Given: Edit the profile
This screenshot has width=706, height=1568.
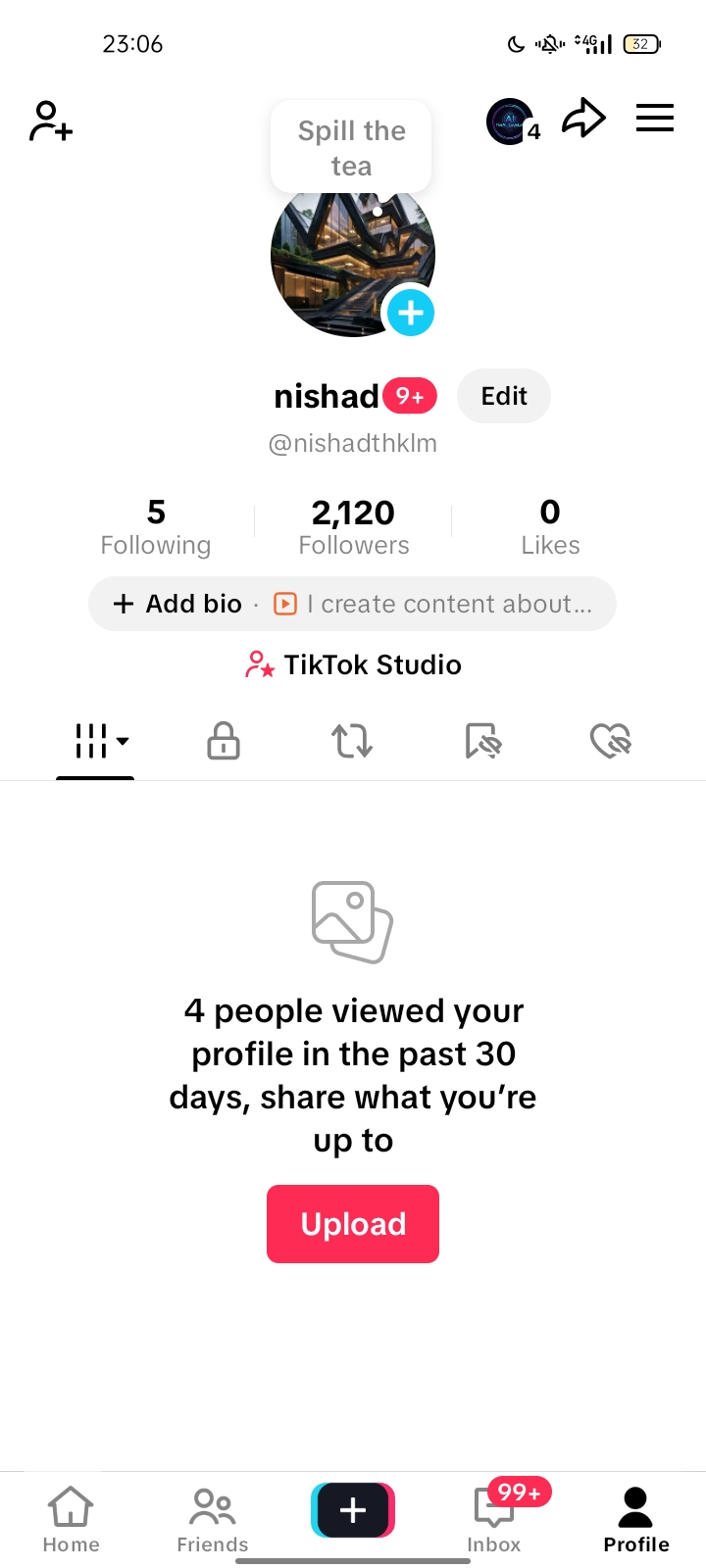Looking at the screenshot, I should [x=504, y=396].
